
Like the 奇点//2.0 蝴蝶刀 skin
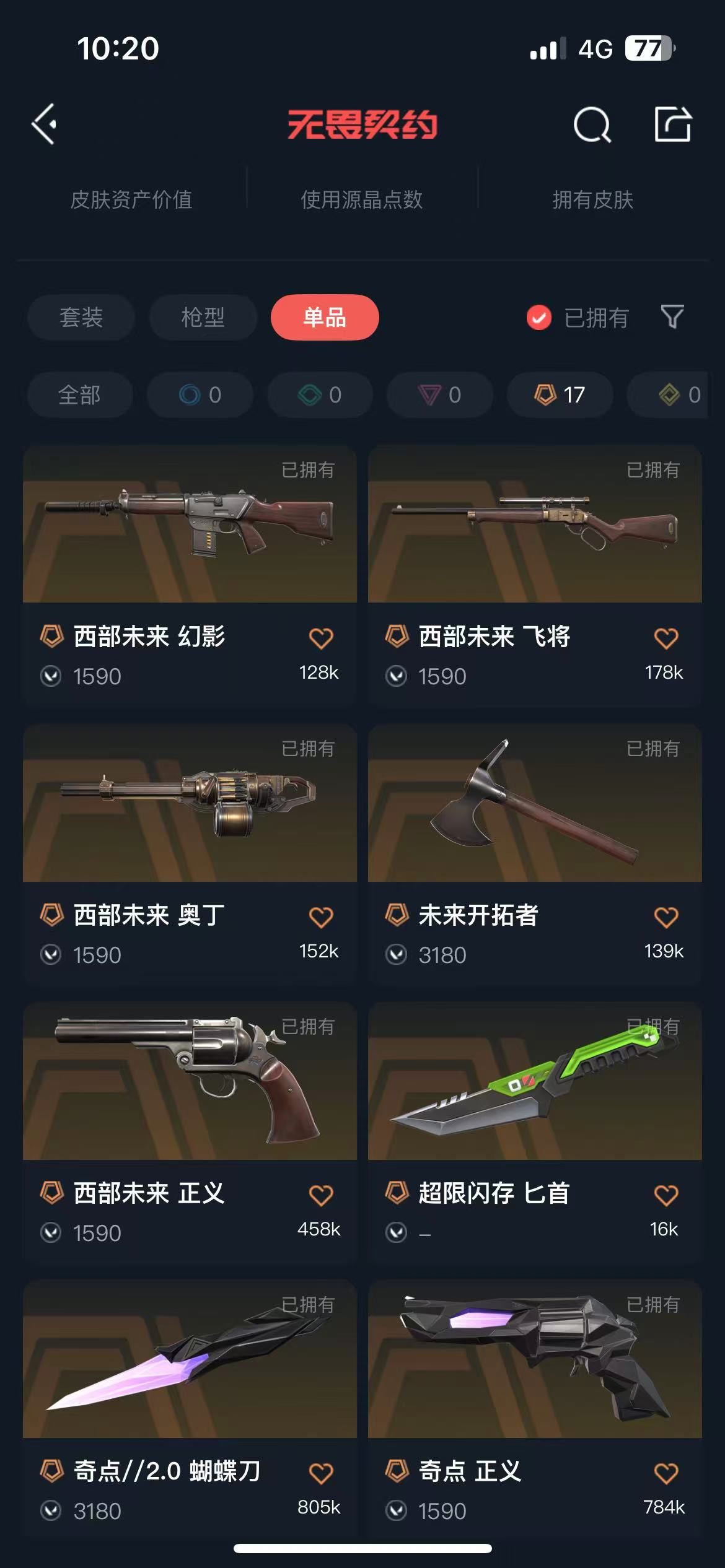[x=321, y=1473]
